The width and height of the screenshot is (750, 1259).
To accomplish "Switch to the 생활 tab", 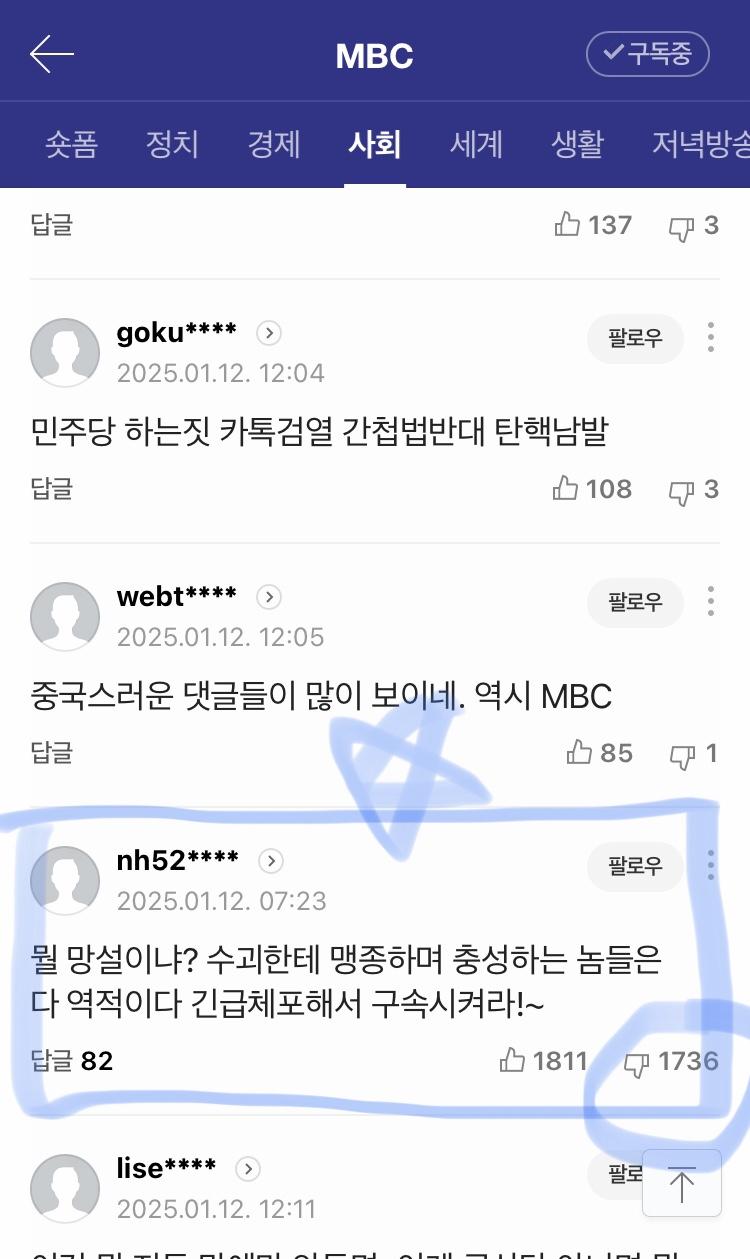I will (577, 145).
